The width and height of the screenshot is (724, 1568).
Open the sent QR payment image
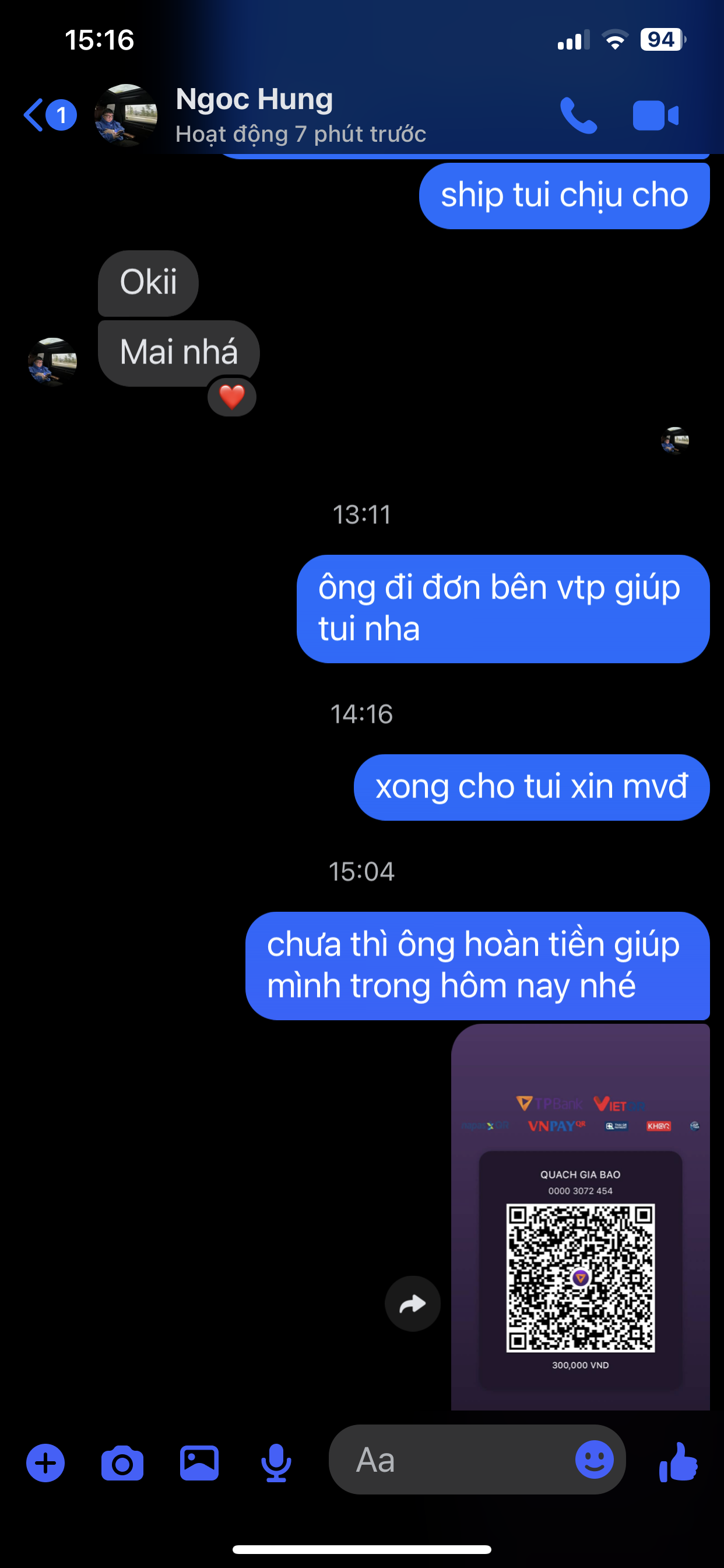[580, 1216]
